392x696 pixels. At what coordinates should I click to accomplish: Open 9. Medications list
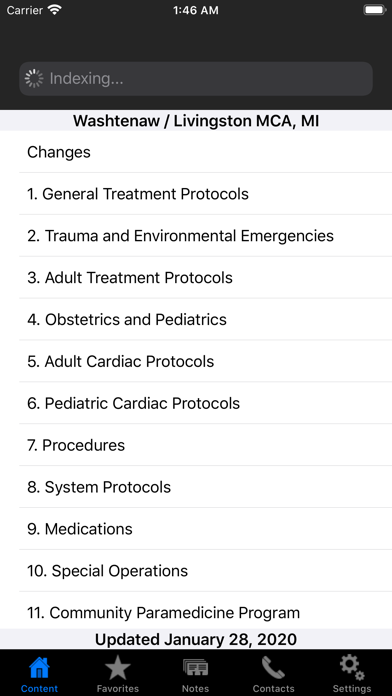coord(196,529)
